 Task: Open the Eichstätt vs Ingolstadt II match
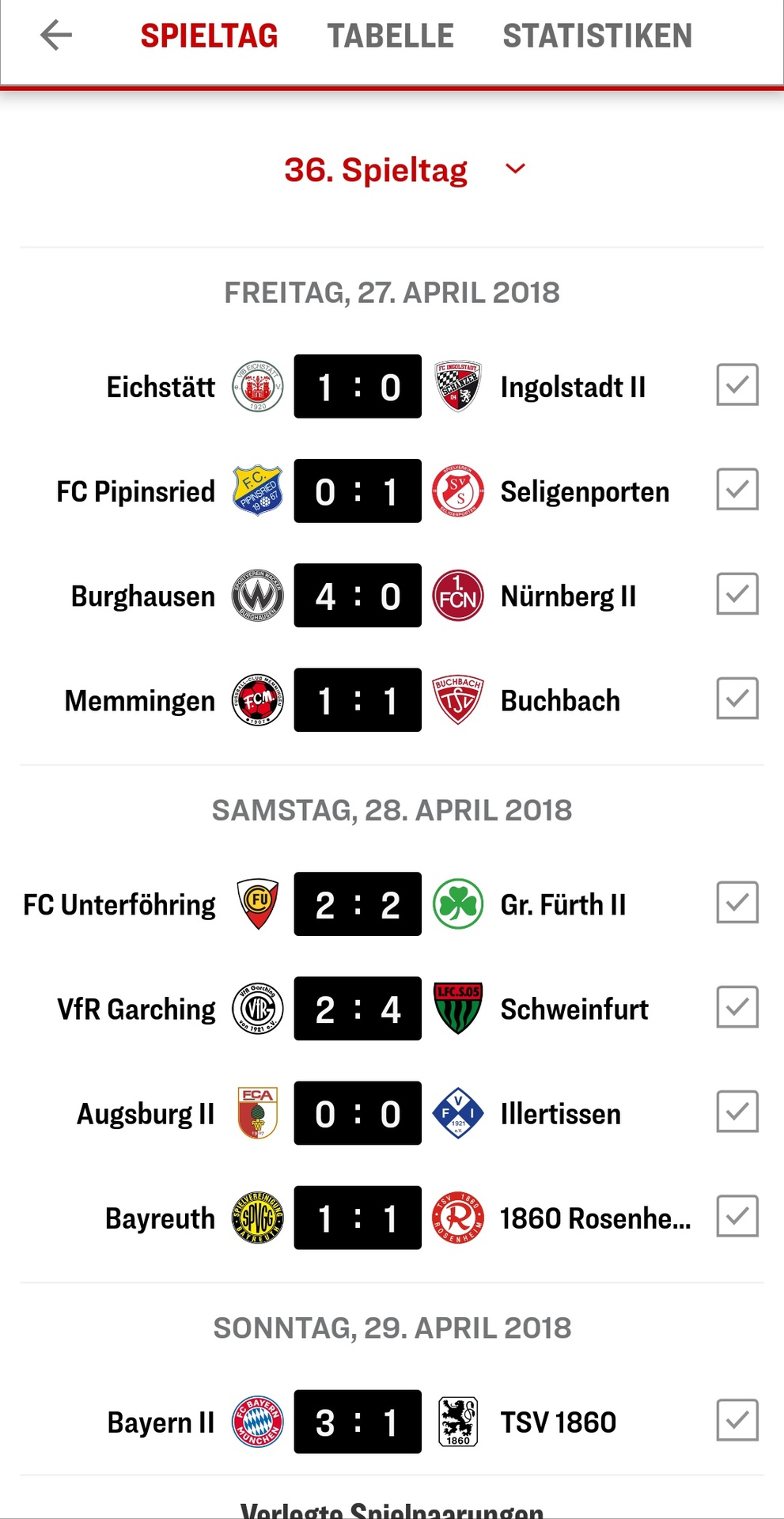click(x=358, y=387)
